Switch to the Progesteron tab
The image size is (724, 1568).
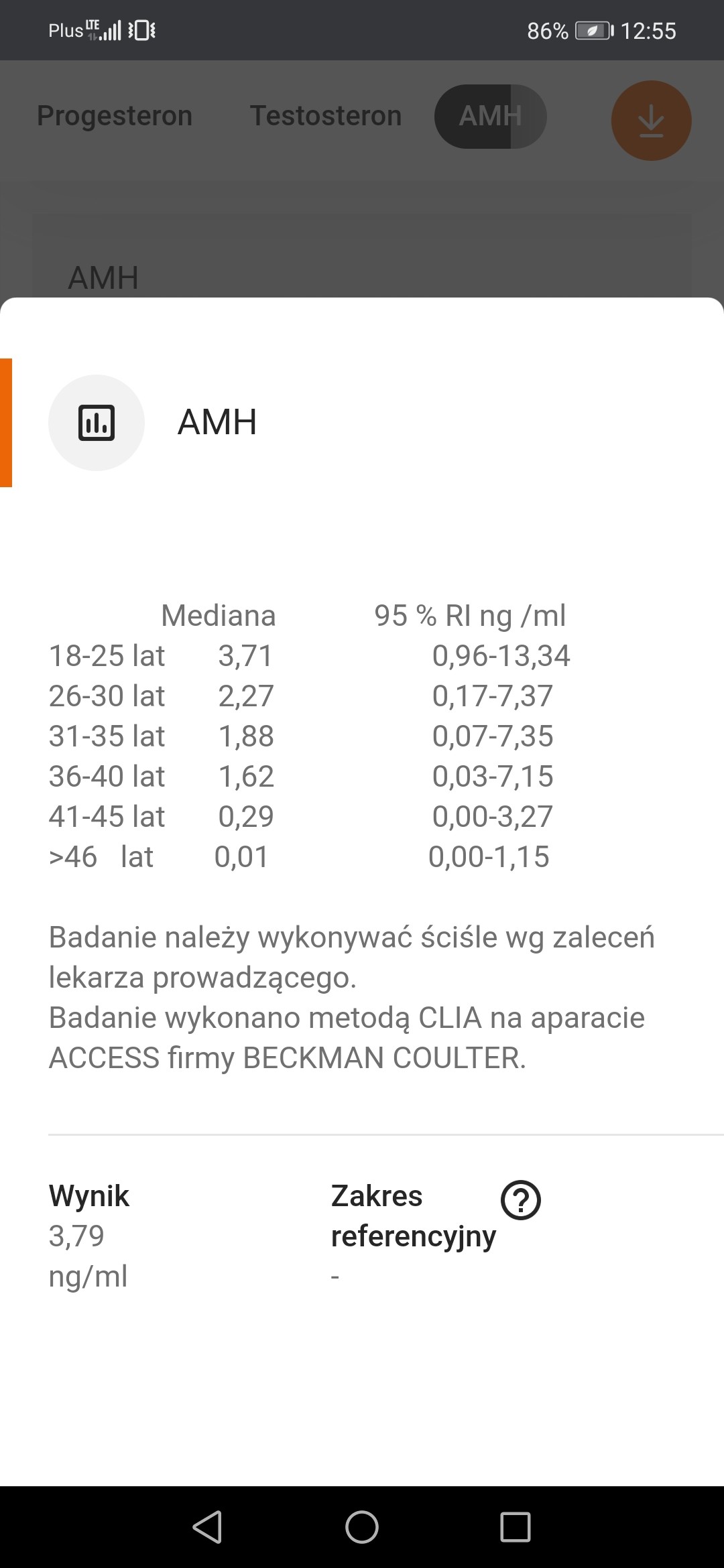point(115,116)
